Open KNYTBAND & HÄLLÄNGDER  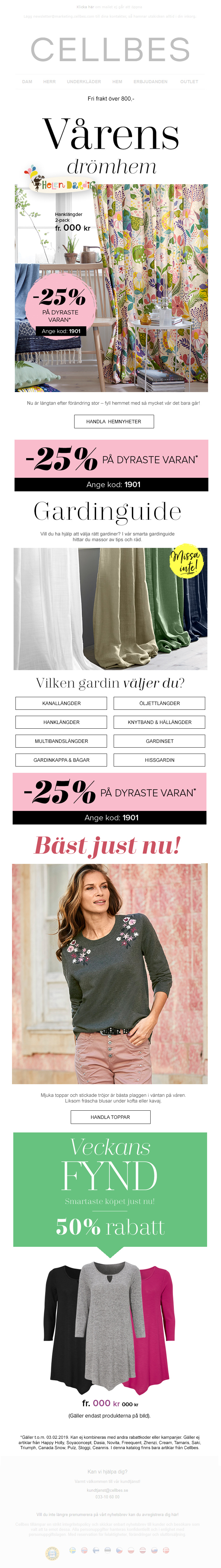click(159, 722)
